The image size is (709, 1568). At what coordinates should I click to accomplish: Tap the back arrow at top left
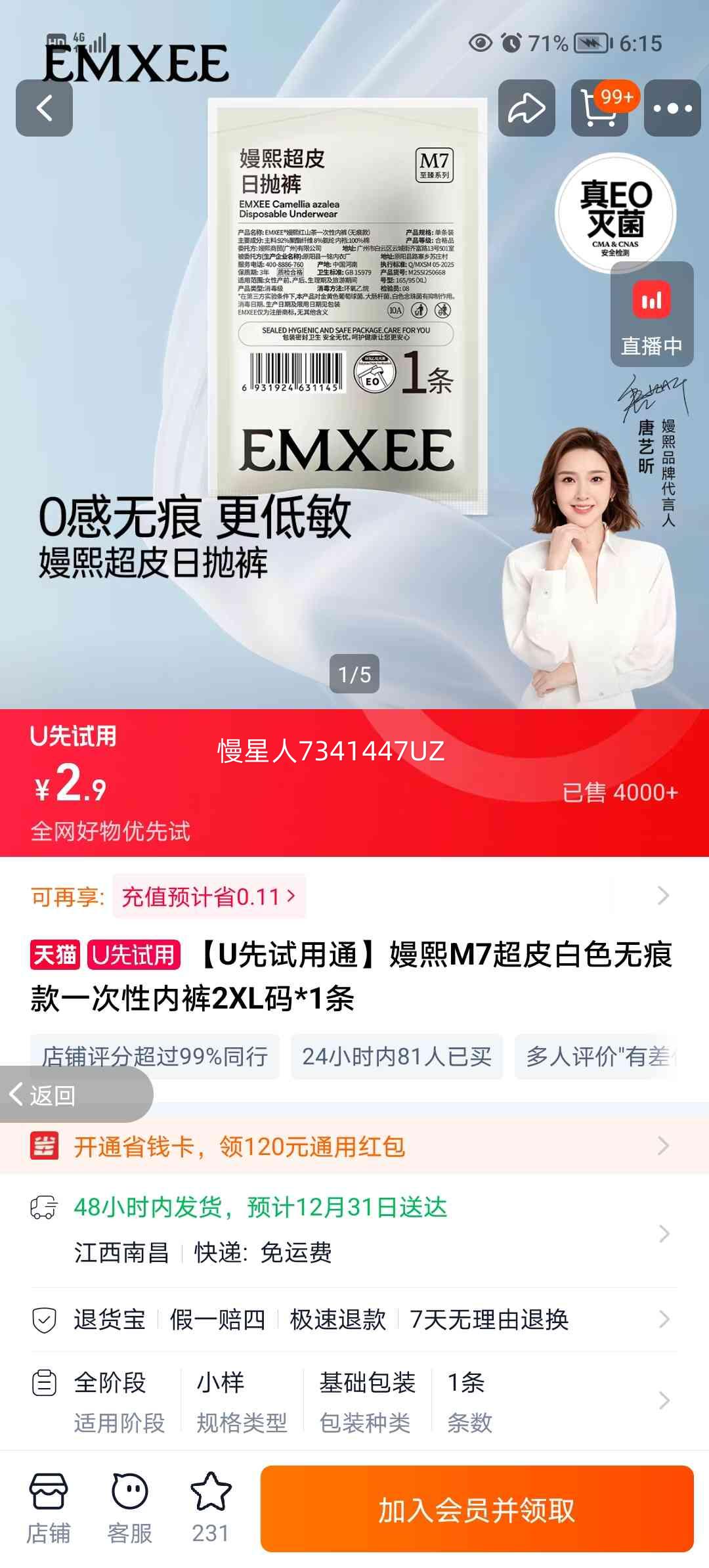pos(44,108)
